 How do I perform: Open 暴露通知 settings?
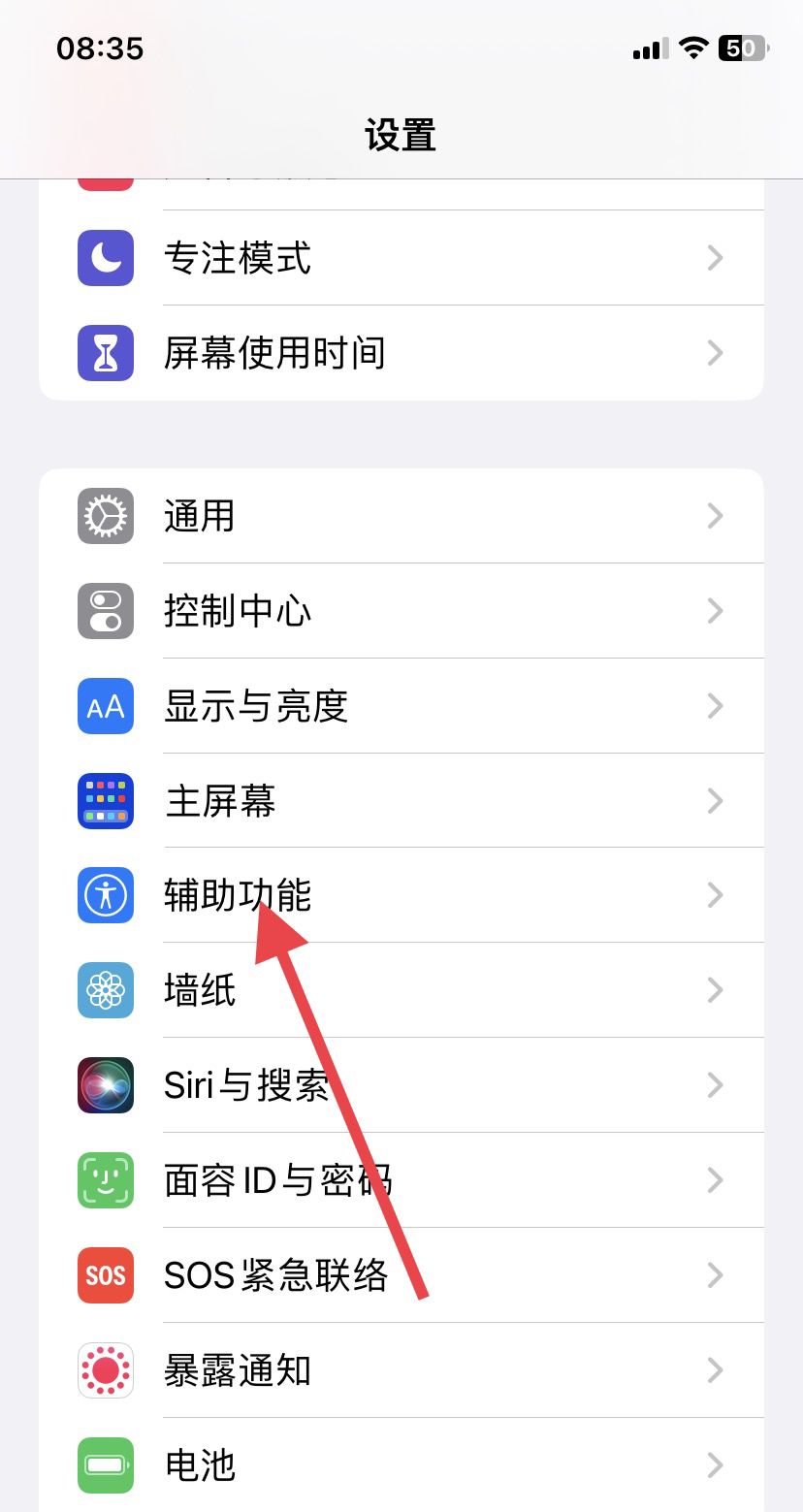point(401,1370)
